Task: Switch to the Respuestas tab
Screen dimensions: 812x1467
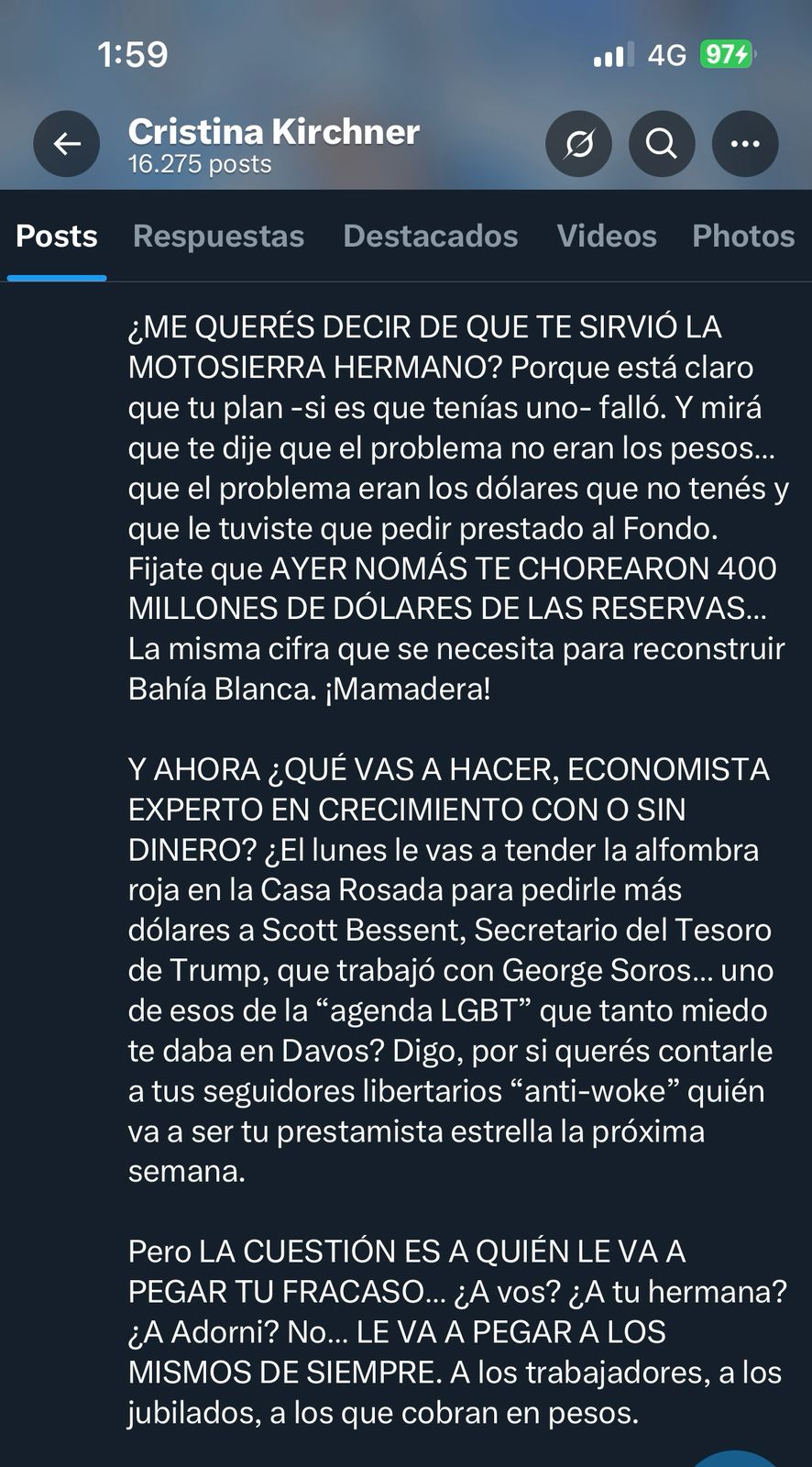Action: point(218,237)
